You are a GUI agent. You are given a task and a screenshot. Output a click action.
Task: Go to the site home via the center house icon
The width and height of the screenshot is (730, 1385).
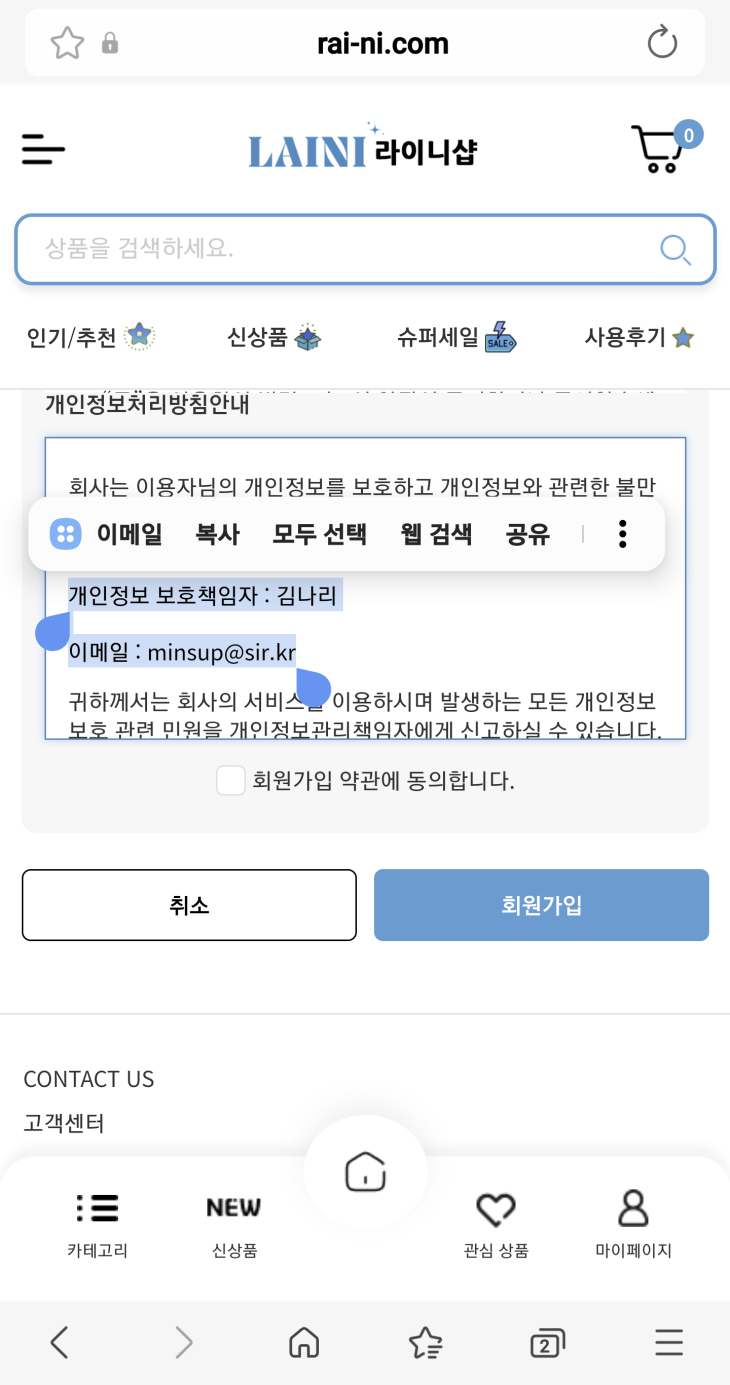[x=365, y=1171]
